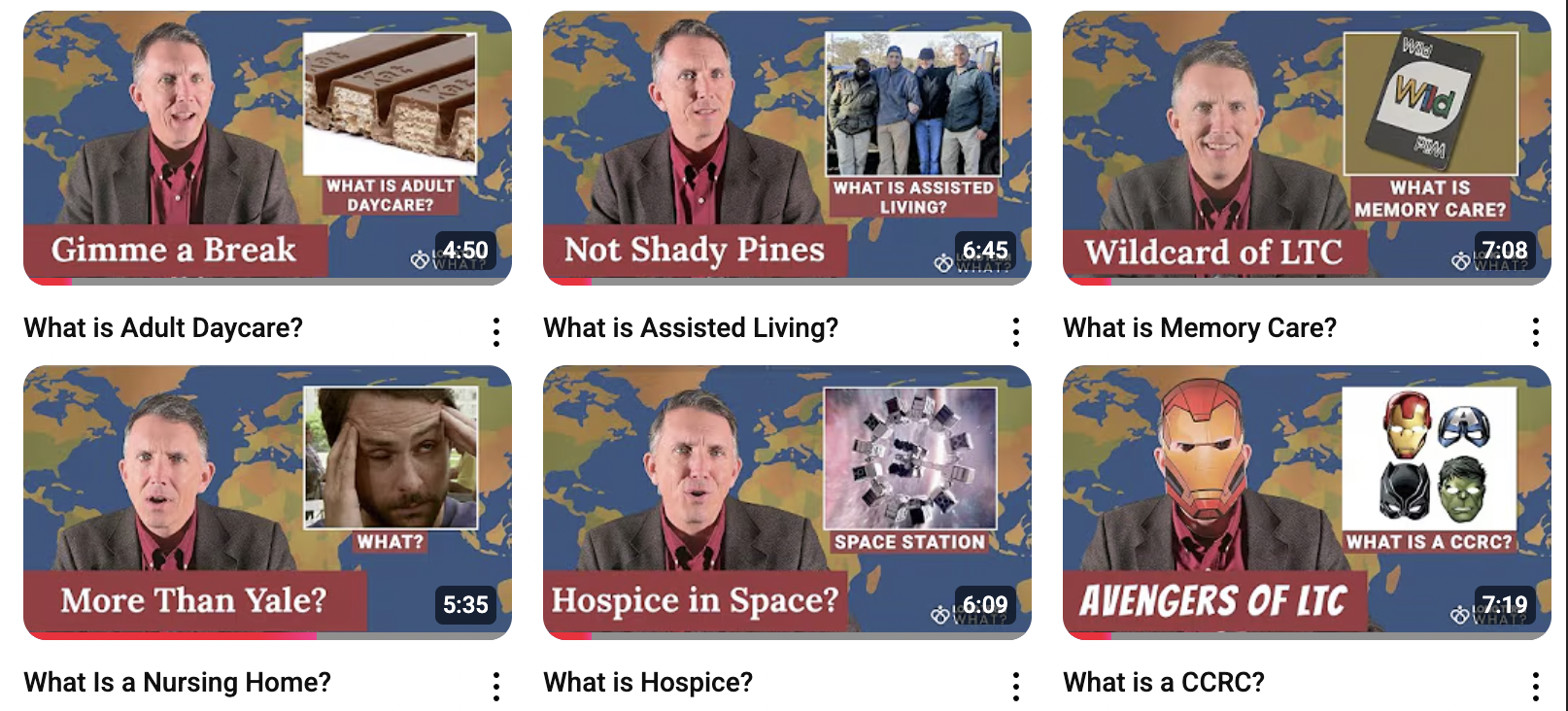Image resolution: width=1568 pixels, height=711 pixels.
Task: Open the 'Not Shady Pines' assisted living video
Action: (787, 148)
